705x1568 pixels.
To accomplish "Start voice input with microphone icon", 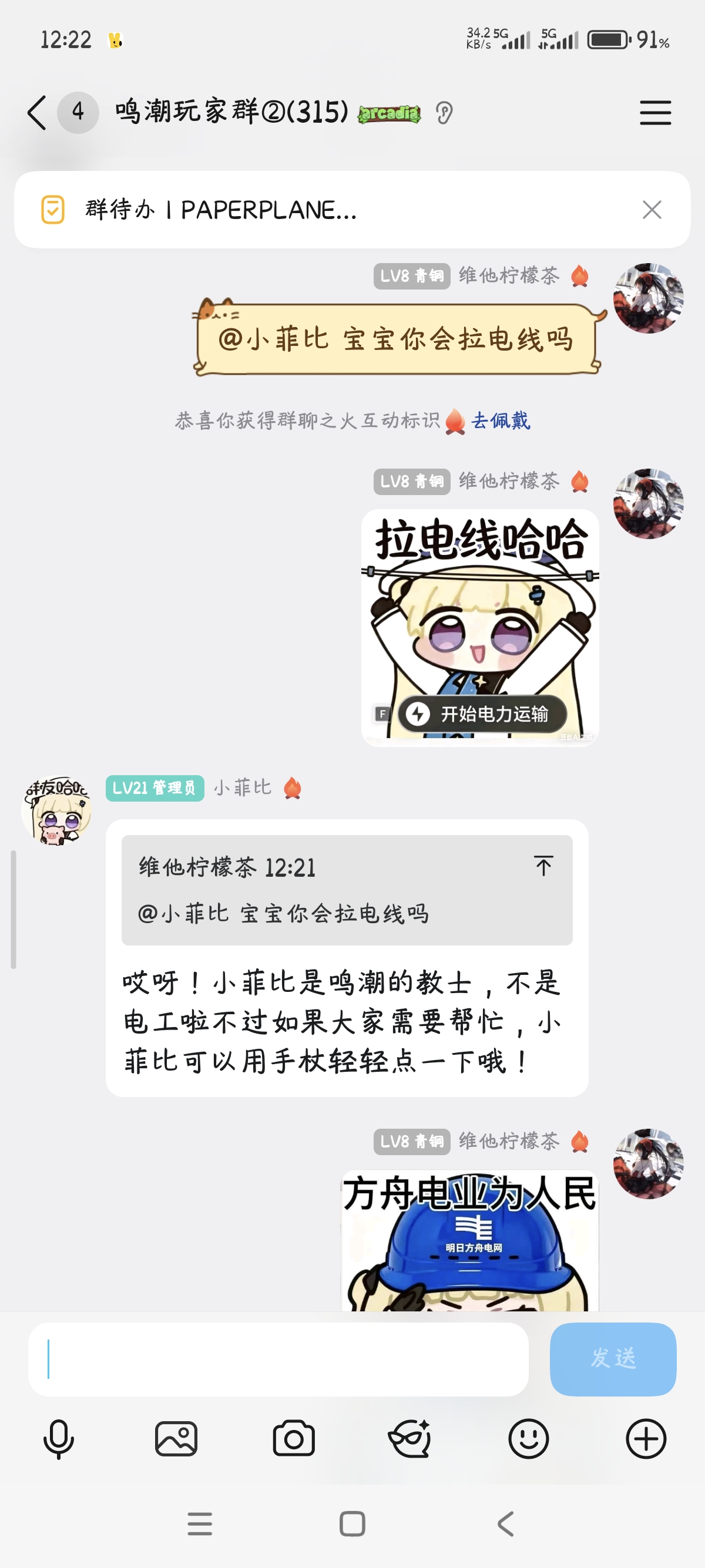I will pos(58,1439).
